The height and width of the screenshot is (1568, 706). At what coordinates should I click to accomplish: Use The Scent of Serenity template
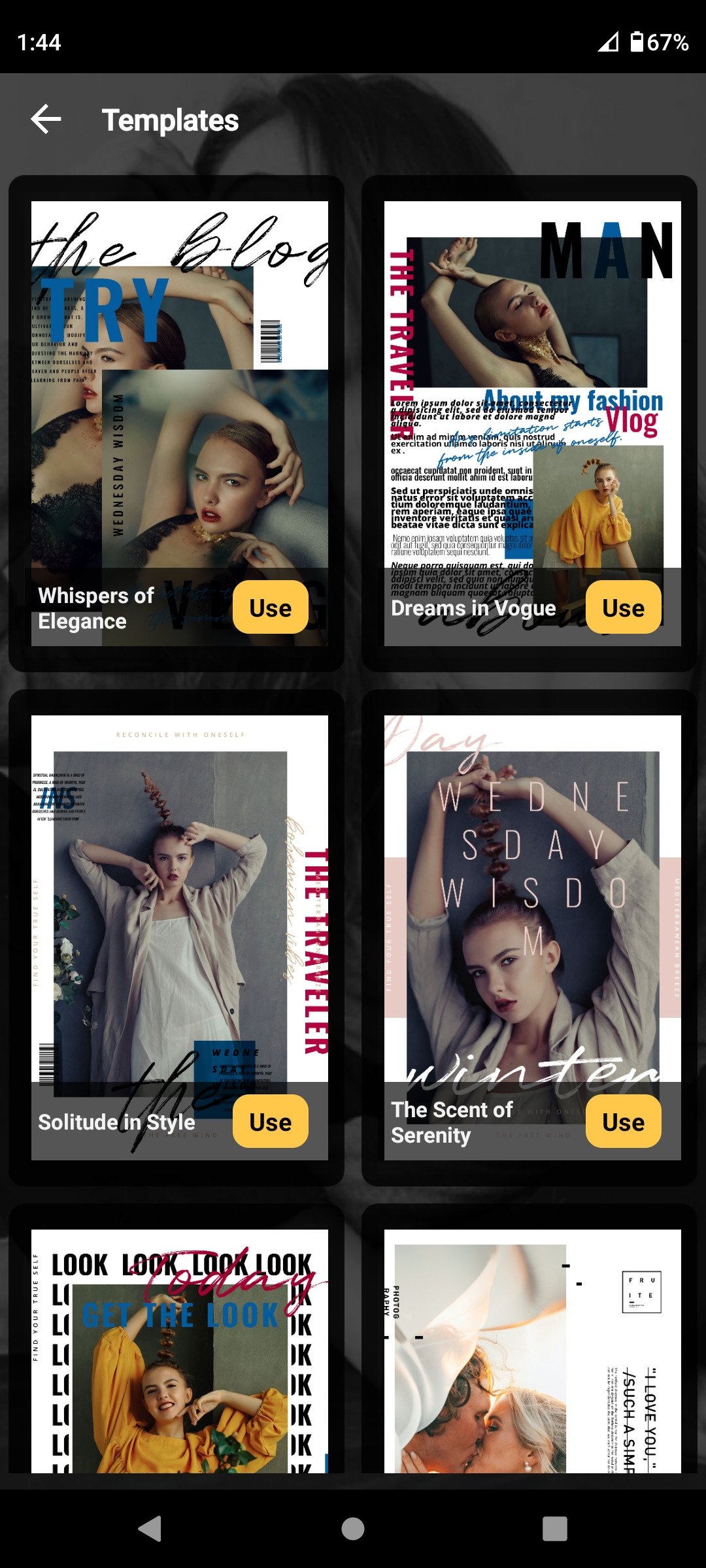point(623,1122)
